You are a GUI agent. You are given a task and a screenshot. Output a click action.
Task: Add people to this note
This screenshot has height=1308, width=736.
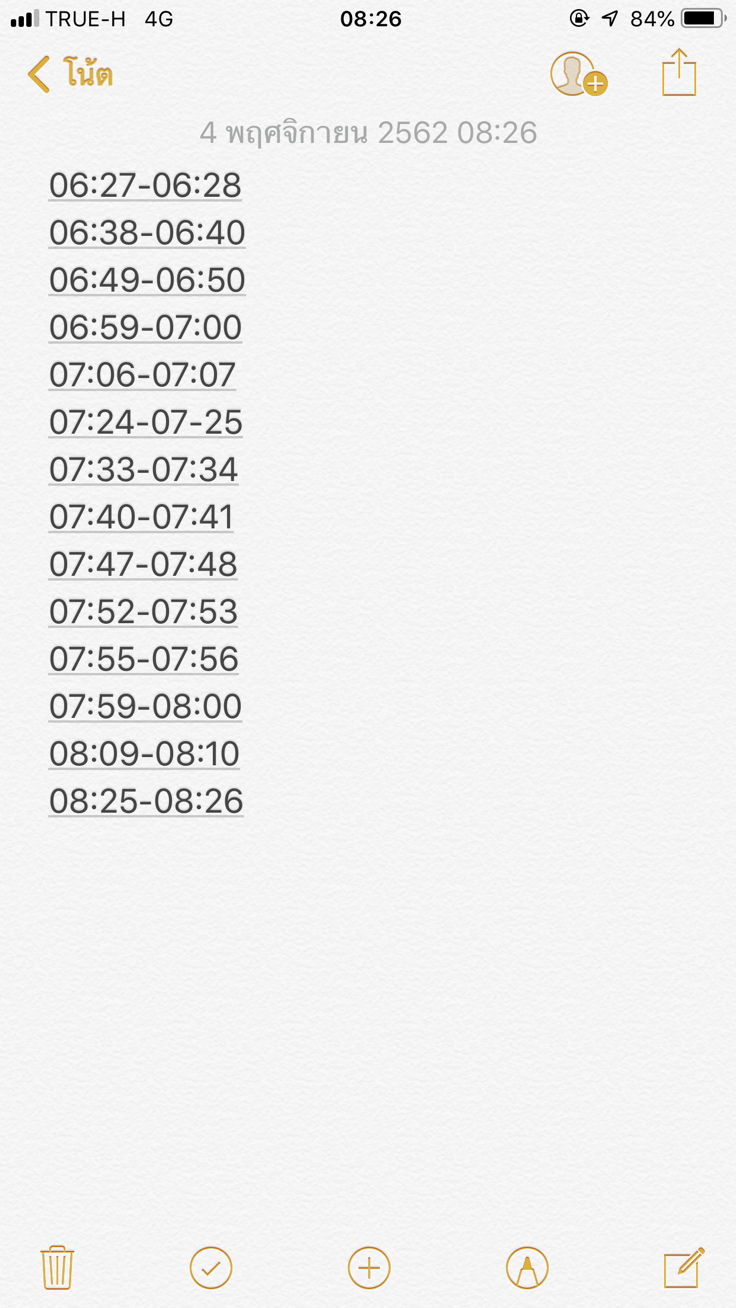point(577,74)
